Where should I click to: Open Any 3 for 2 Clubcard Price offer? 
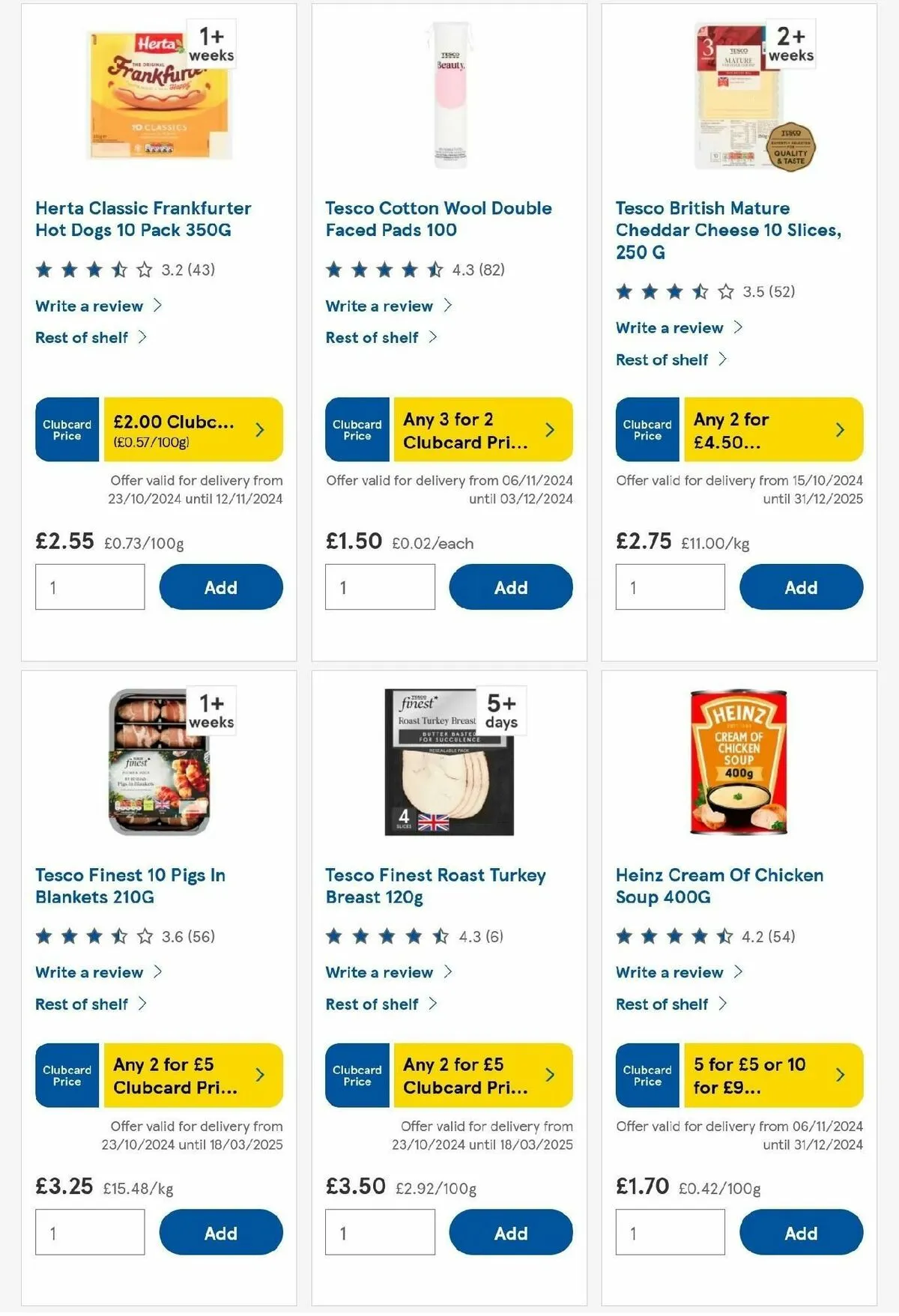pyautogui.click(x=482, y=430)
